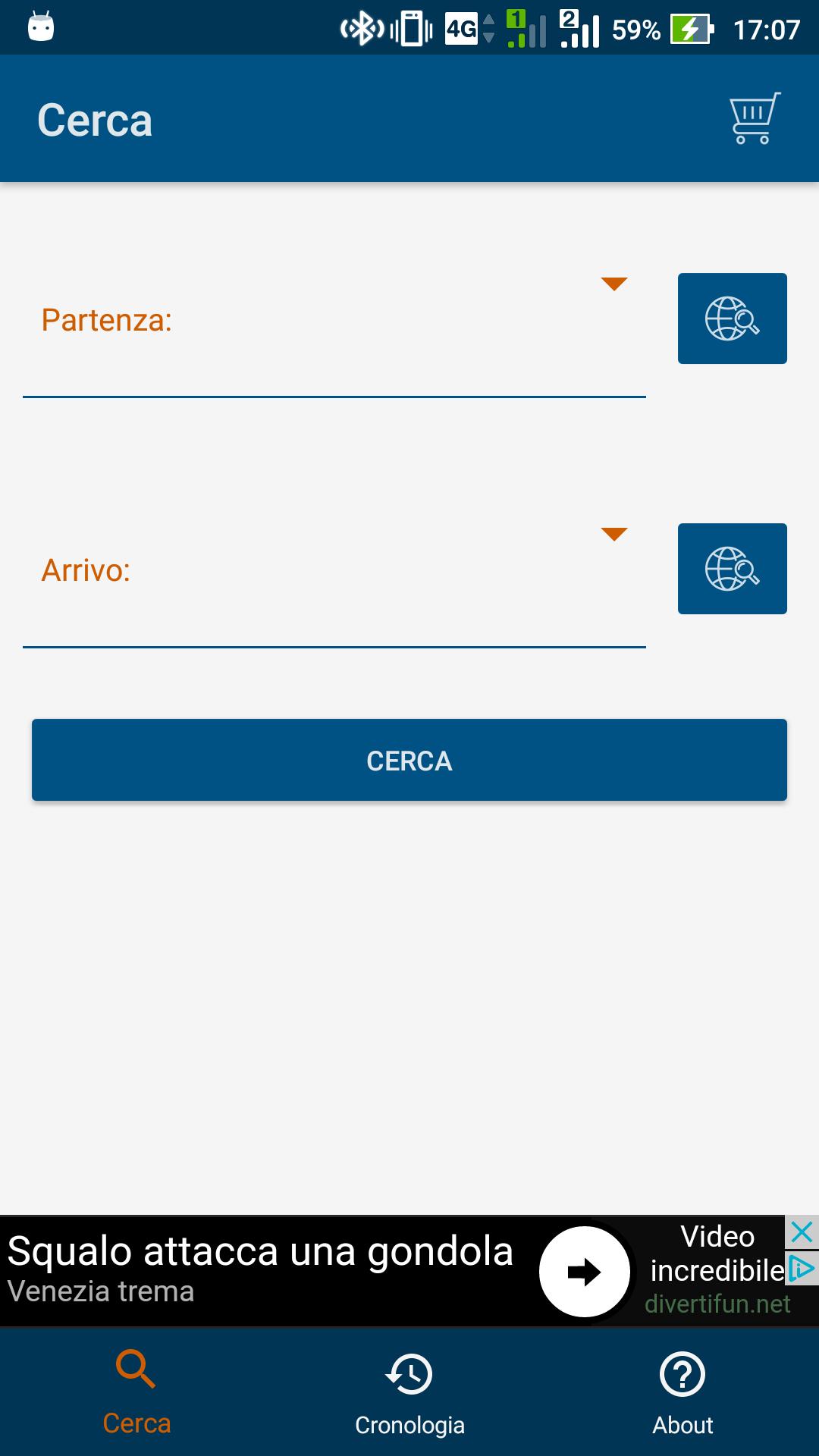Expand the Partenza departure dropdown
819x1456 pixels.
click(x=613, y=284)
